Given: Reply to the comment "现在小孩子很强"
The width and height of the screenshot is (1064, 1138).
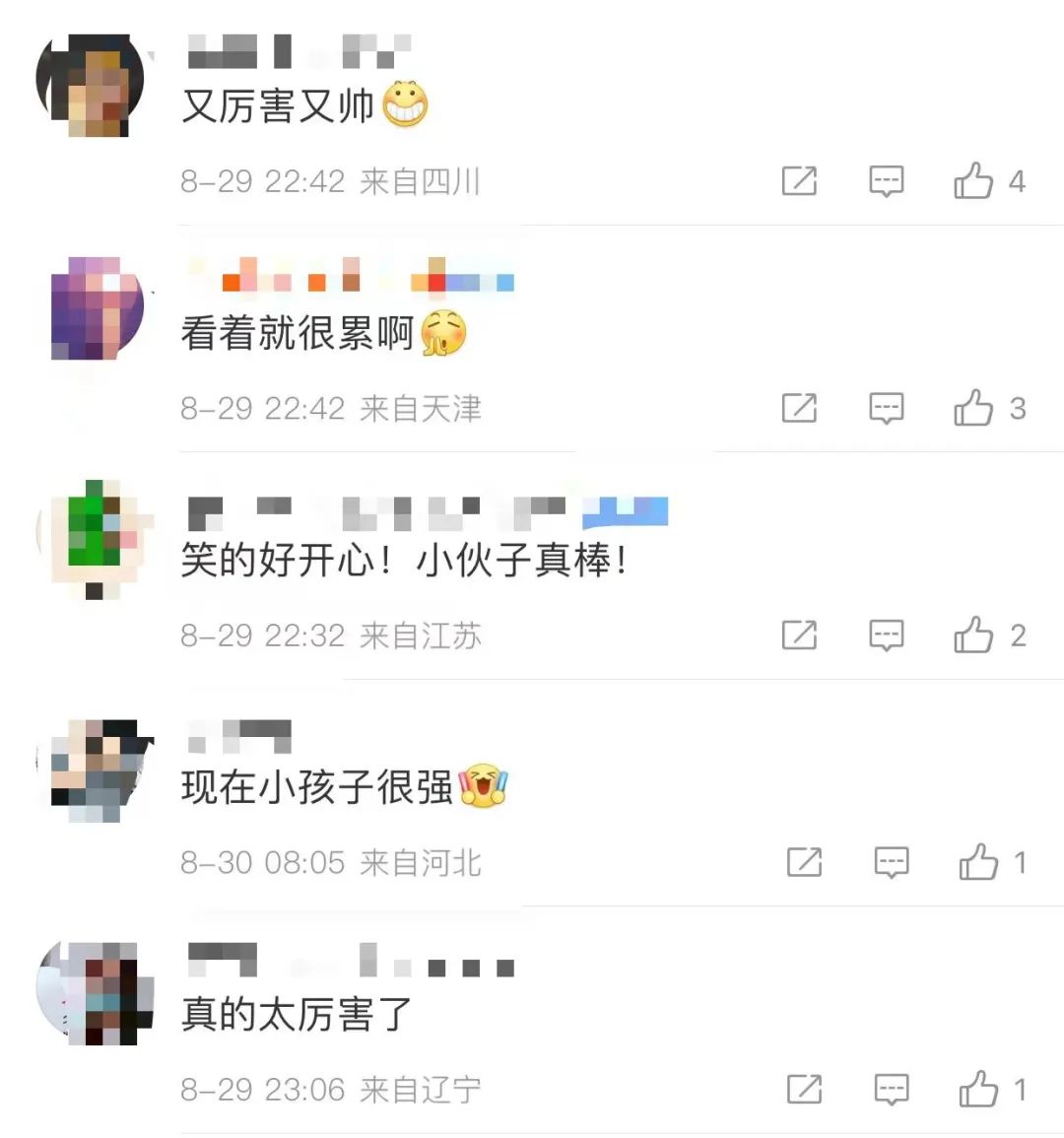Looking at the screenshot, I should tap(892, 862).
